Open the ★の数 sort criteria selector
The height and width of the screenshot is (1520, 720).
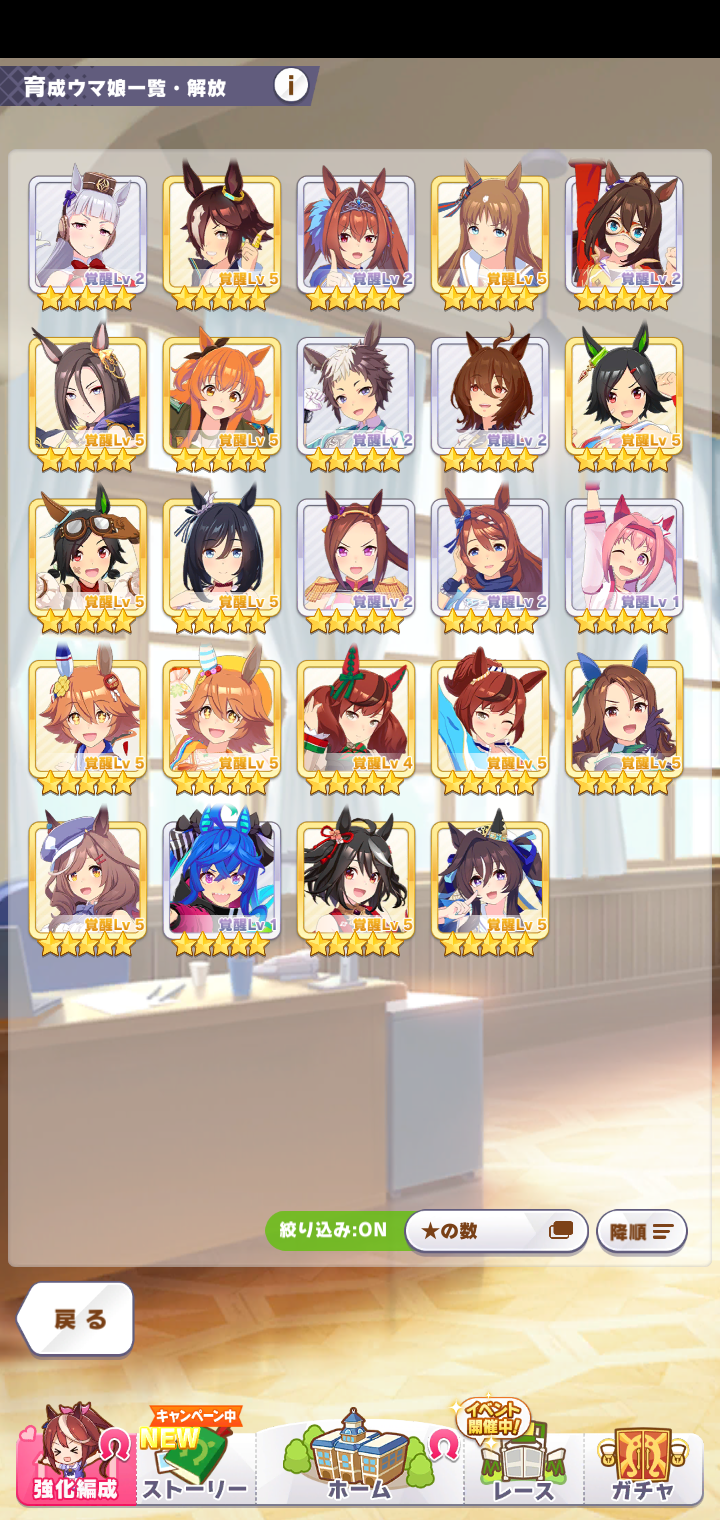[x=496, y=1230]
